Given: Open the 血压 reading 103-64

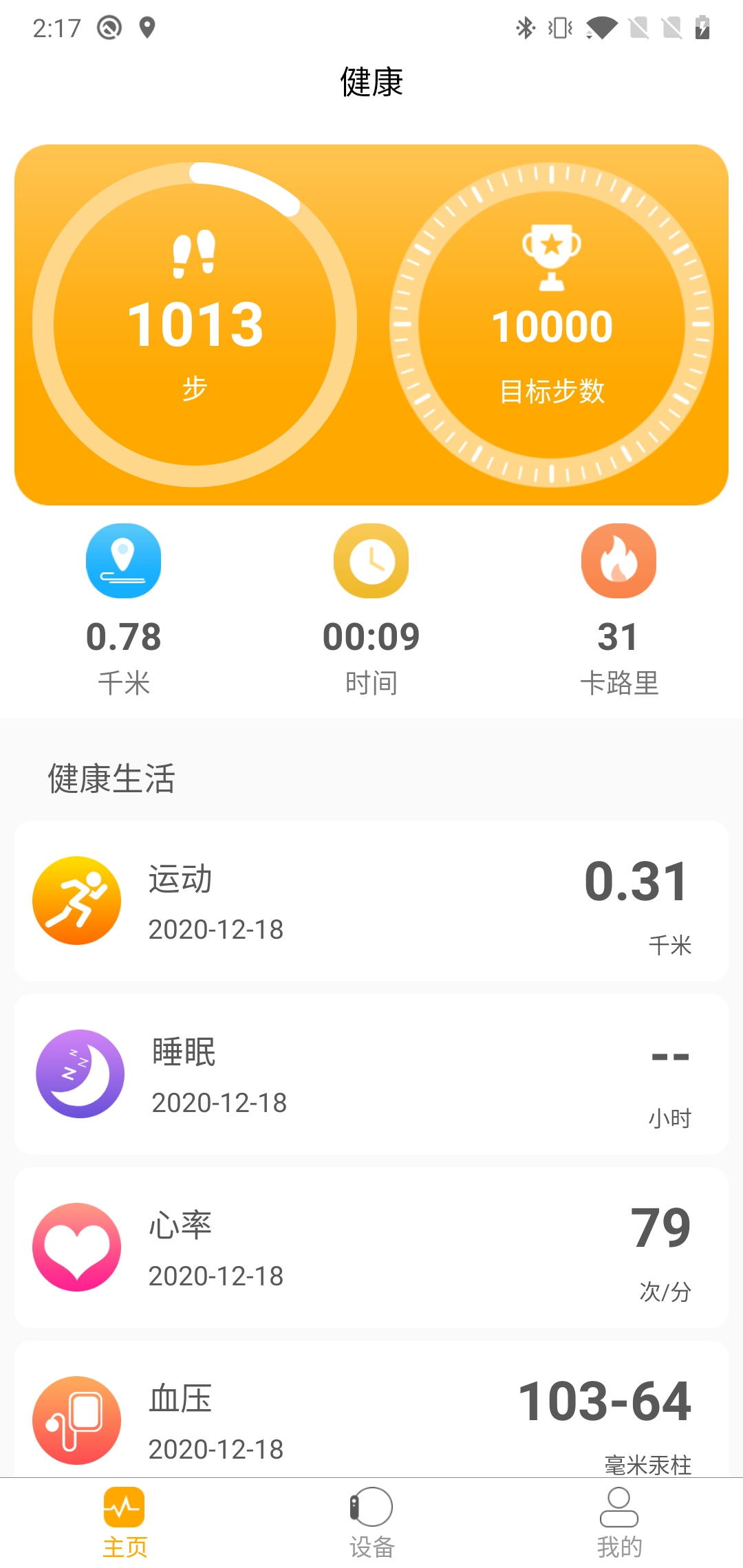Looking at the screenshot, I should tap(371, 1420).
